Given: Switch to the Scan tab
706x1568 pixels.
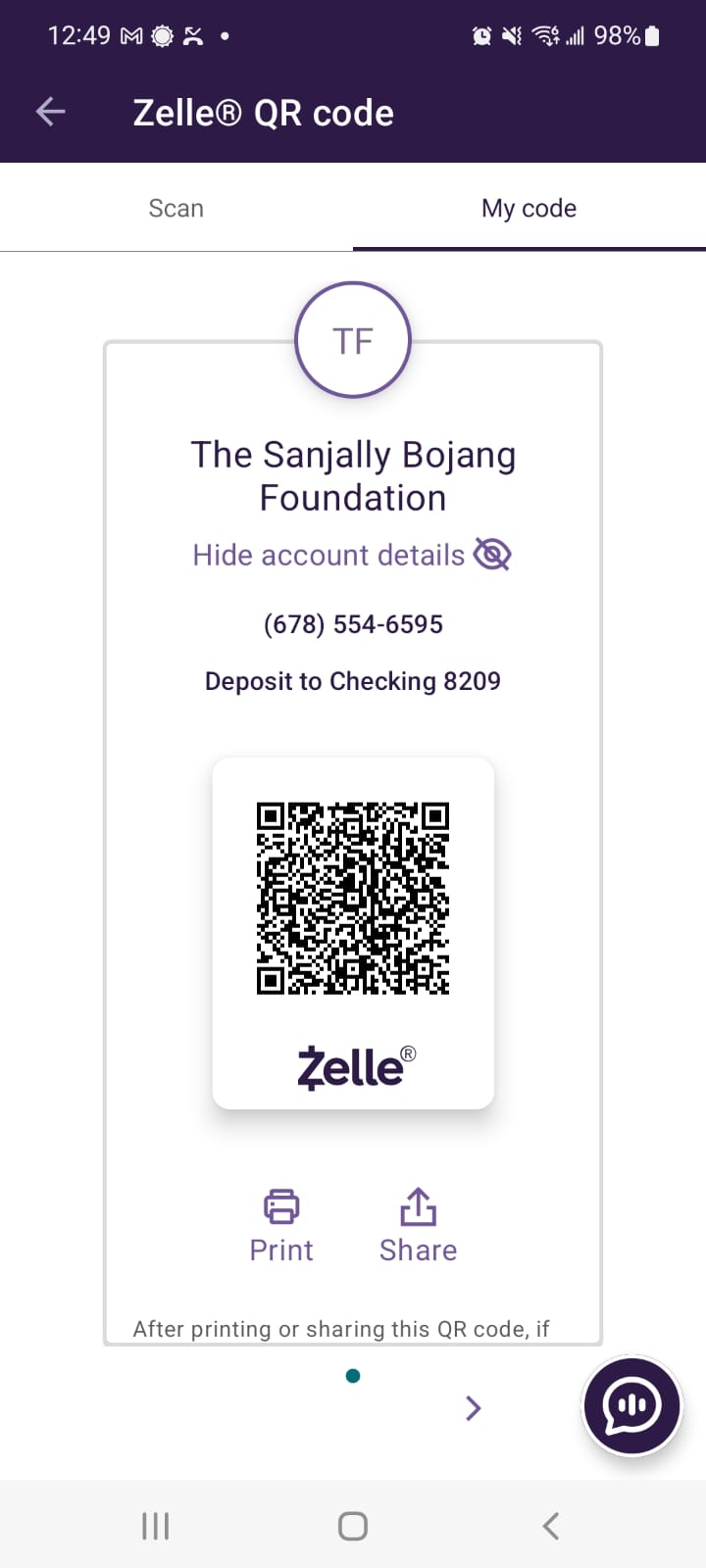Looking at the screenshot, I should [176, 209].
